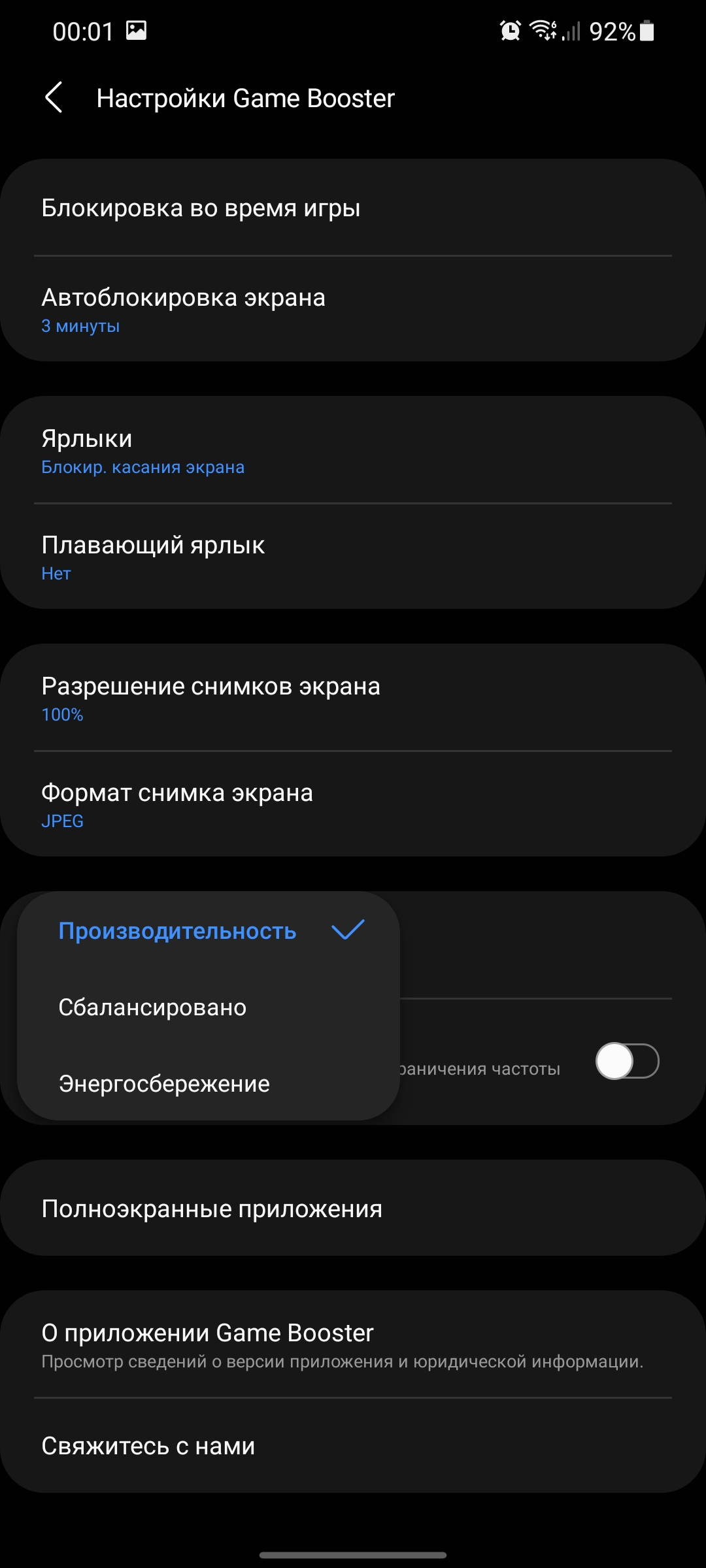Tap Свяжитесь с нами
Screen dimensions: 706x1568
353,1446
